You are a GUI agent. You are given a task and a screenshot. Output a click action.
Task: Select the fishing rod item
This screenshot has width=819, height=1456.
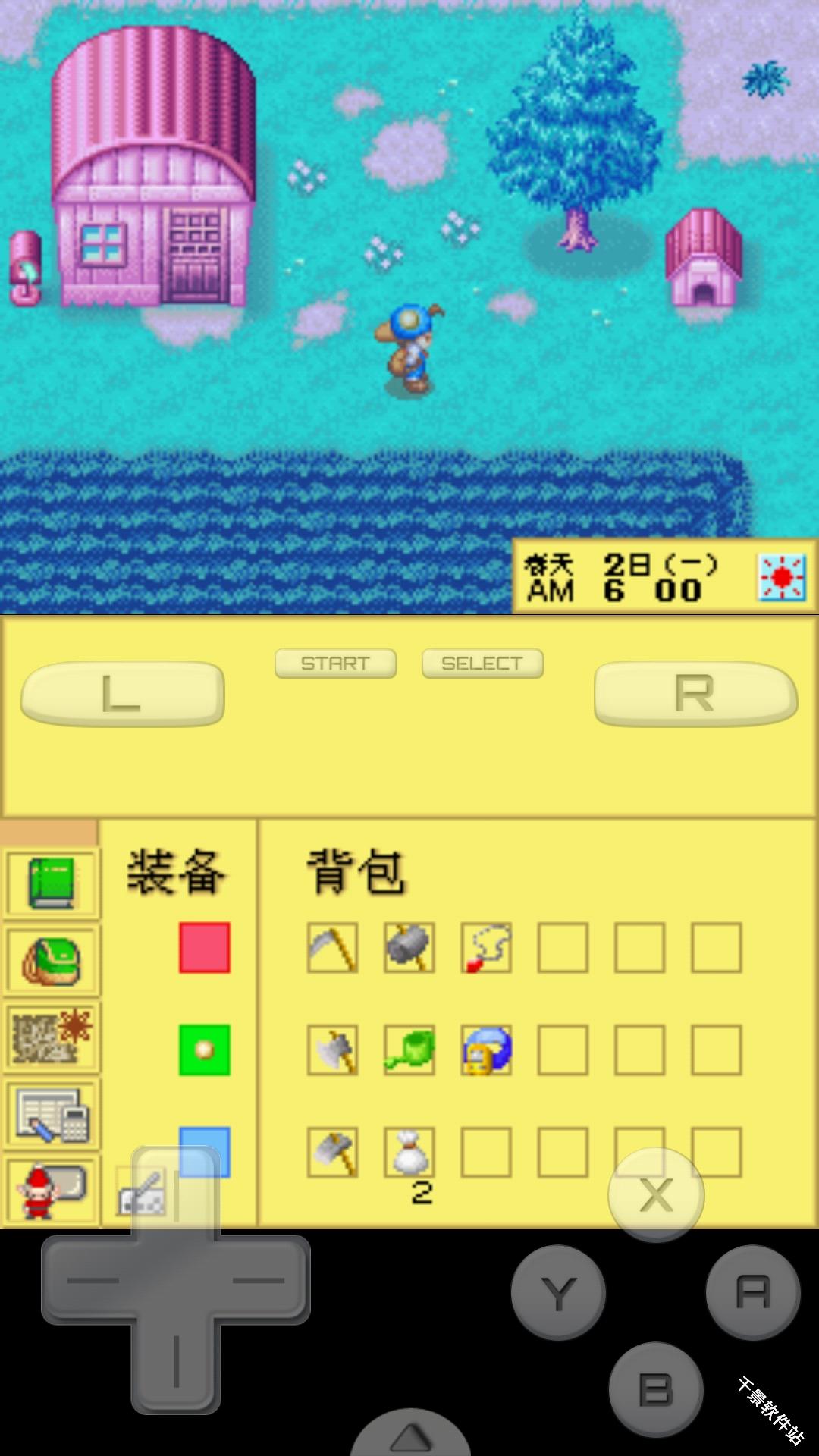point(485,948)
